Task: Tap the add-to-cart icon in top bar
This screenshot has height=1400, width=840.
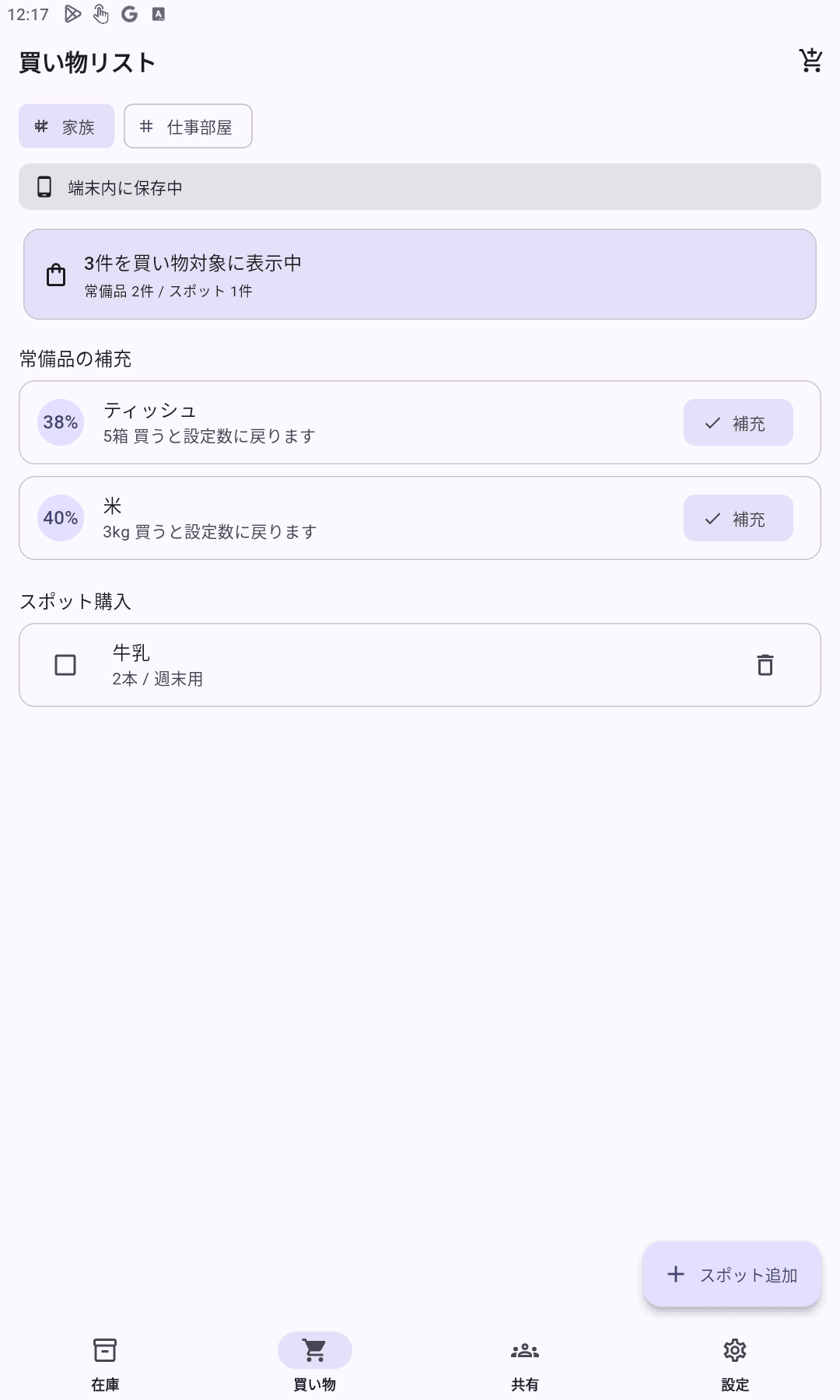Action: 810,61
